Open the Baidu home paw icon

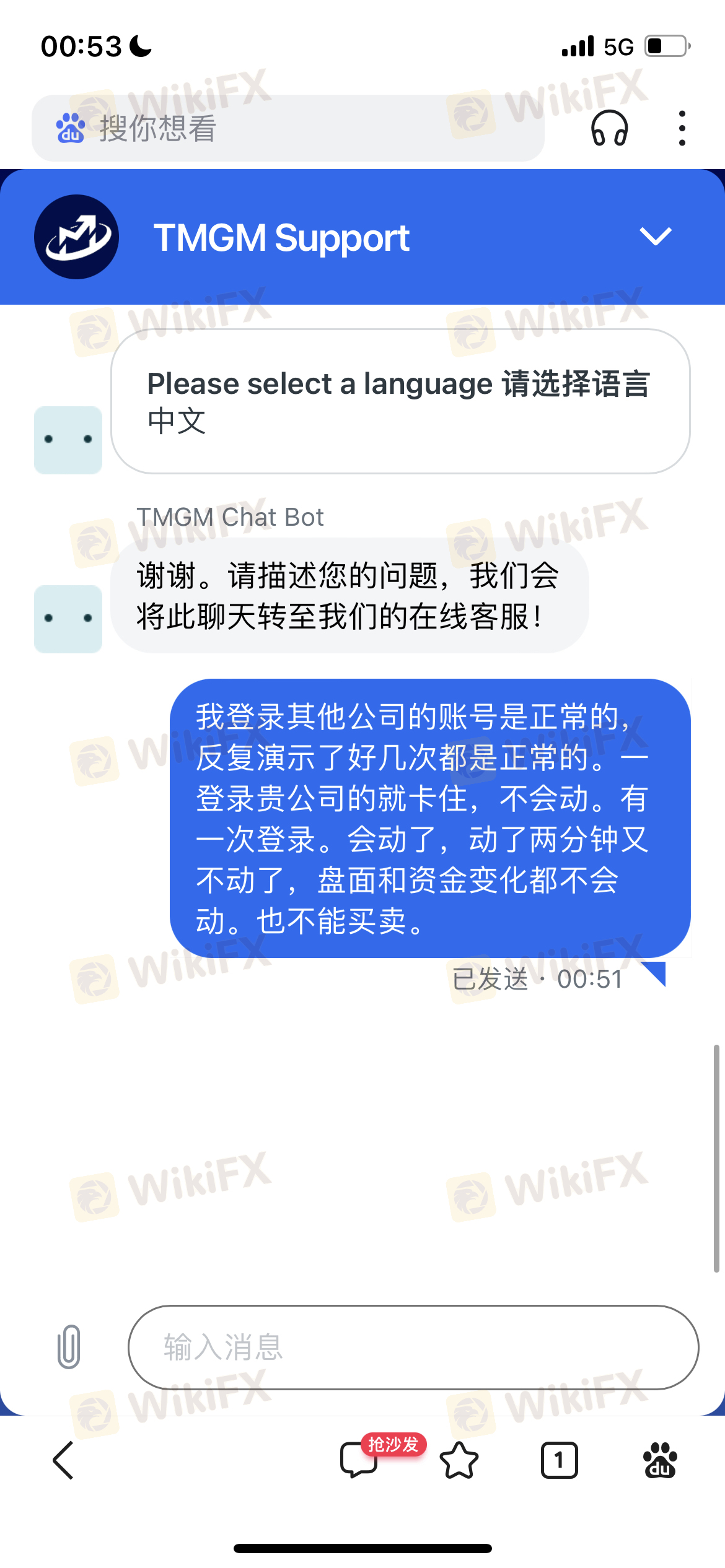(x=660, y=1460)
